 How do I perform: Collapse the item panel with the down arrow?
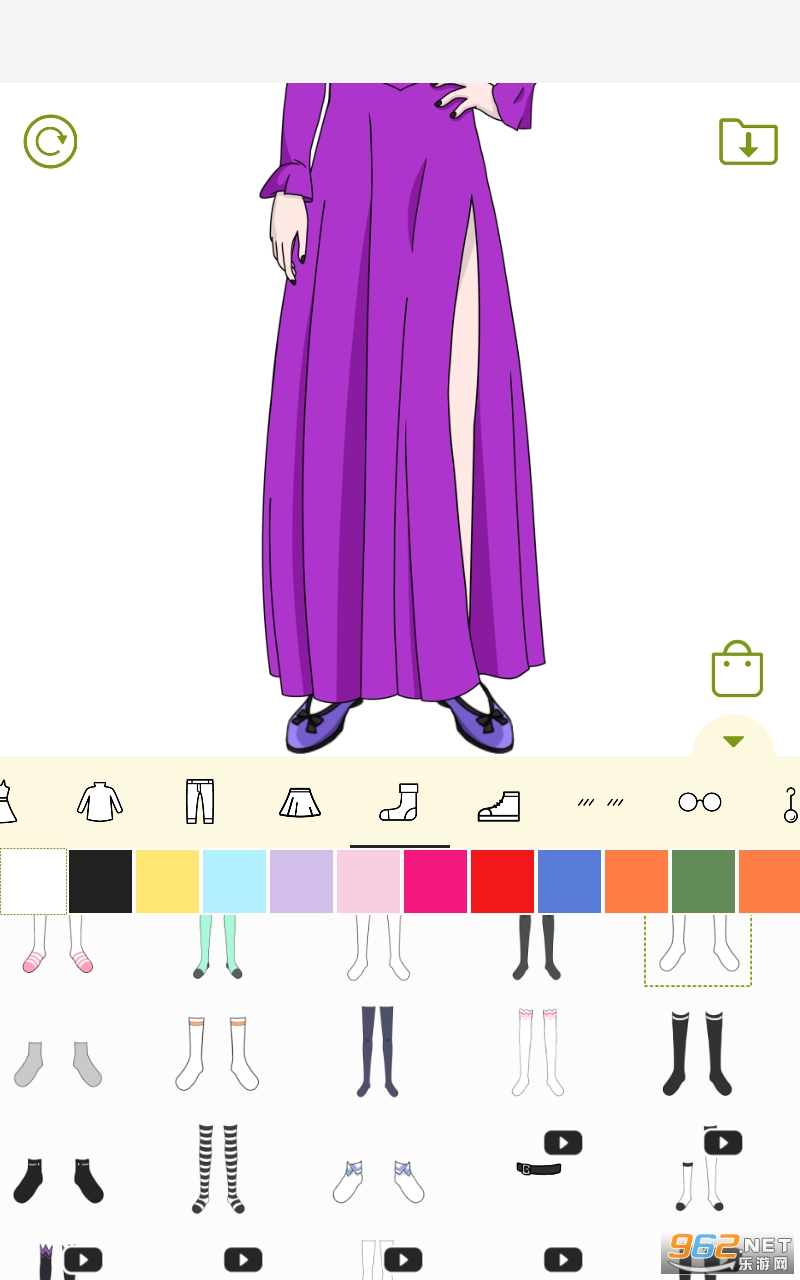(x=734, y=741)
